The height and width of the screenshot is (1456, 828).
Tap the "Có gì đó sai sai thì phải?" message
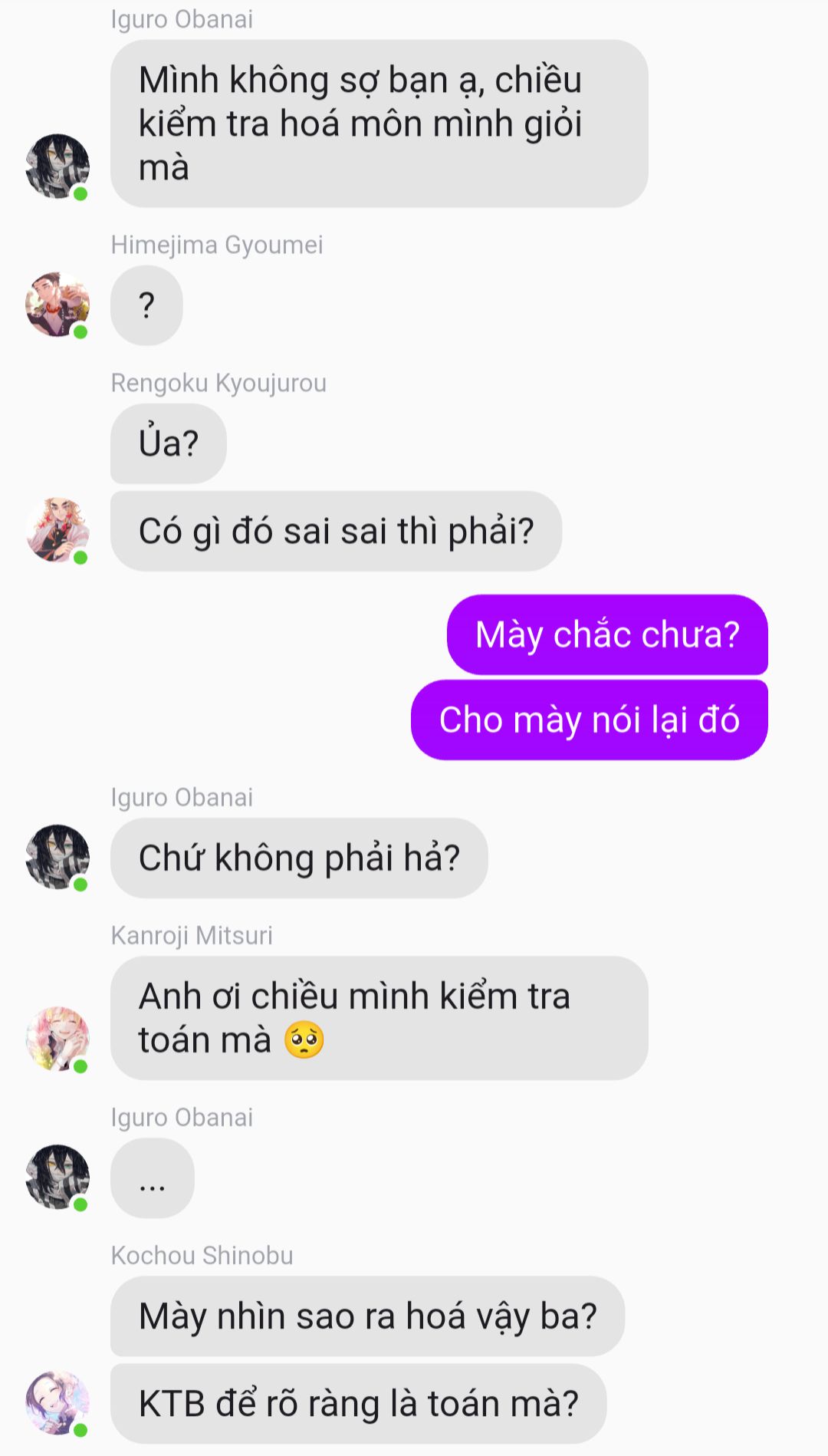(x=336, y=531)
